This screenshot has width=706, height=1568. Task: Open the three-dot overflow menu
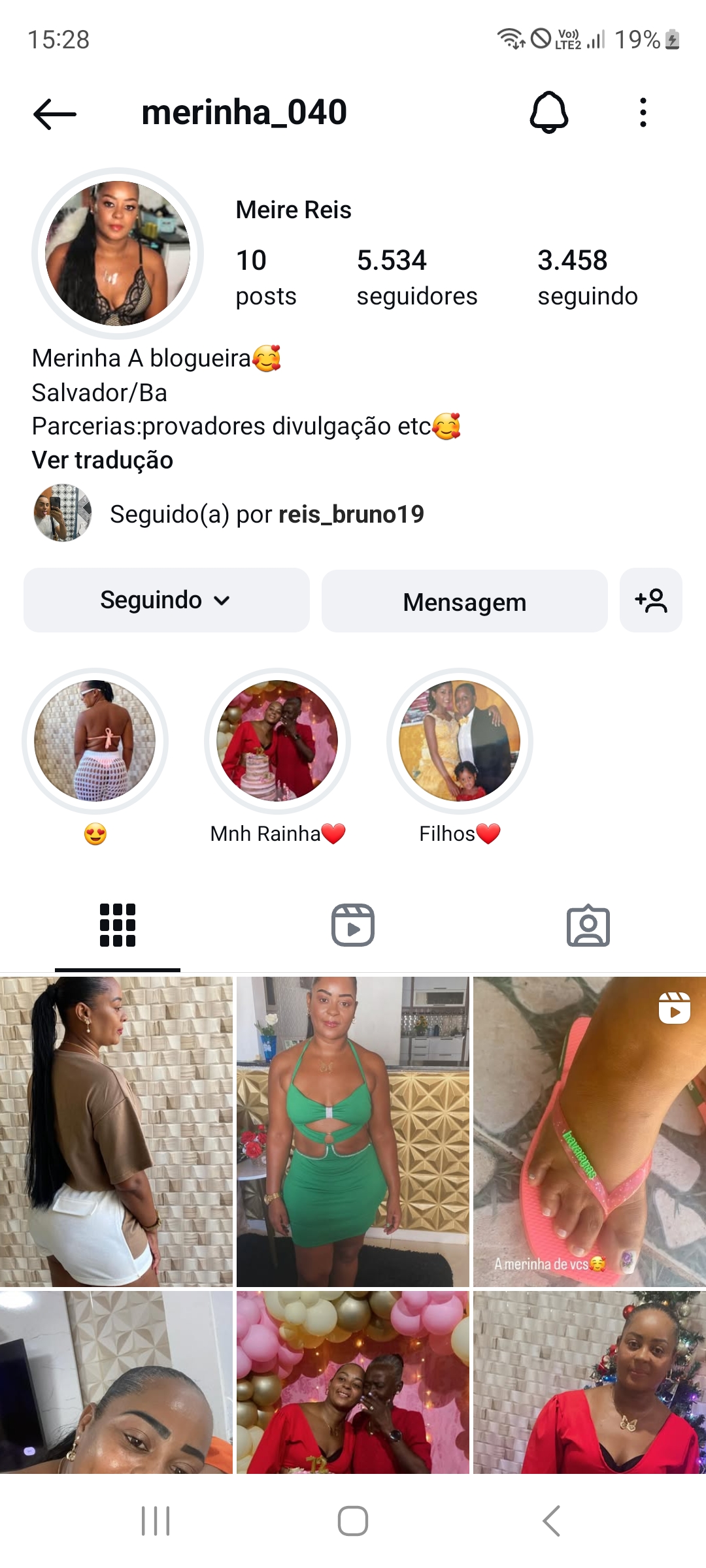coord(643,112)
